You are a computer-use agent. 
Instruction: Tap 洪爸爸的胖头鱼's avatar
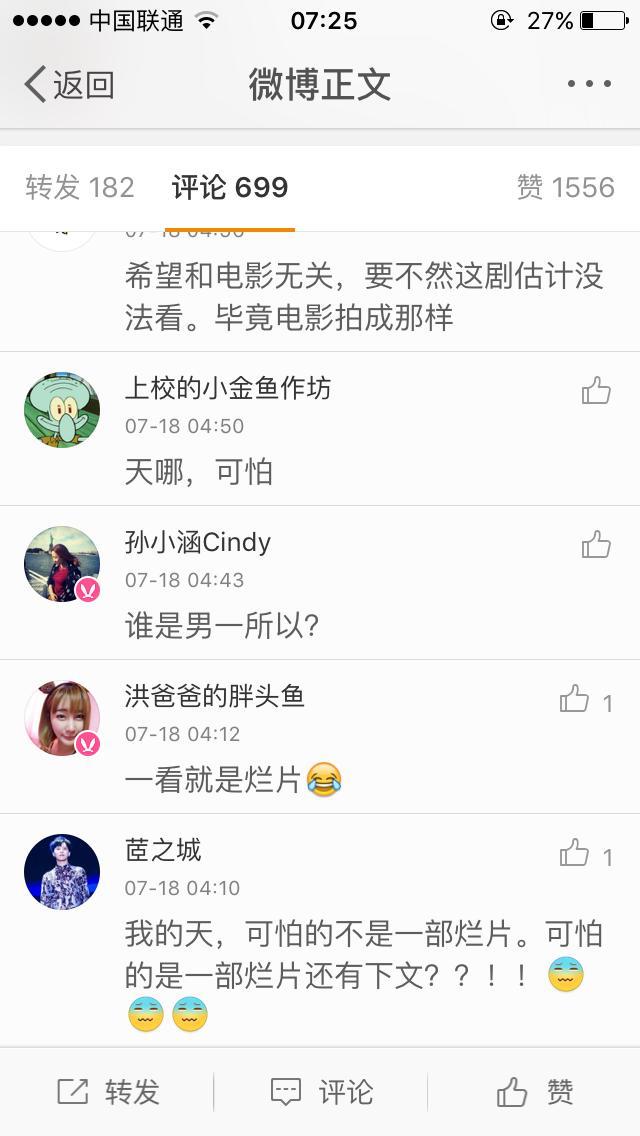pyautogui.click(x=62, y=718)
